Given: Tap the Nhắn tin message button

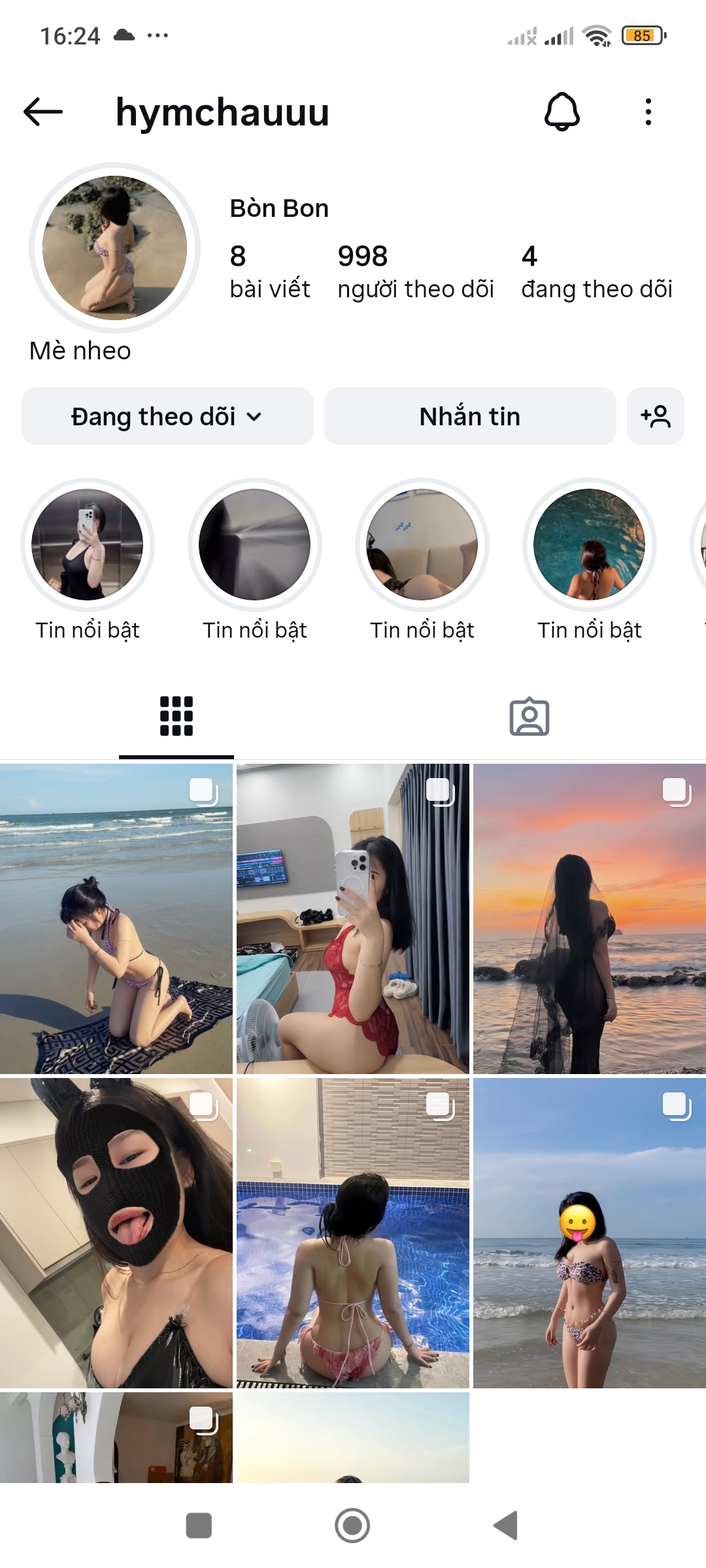Looking at the screenshot, I should (469, 417).
